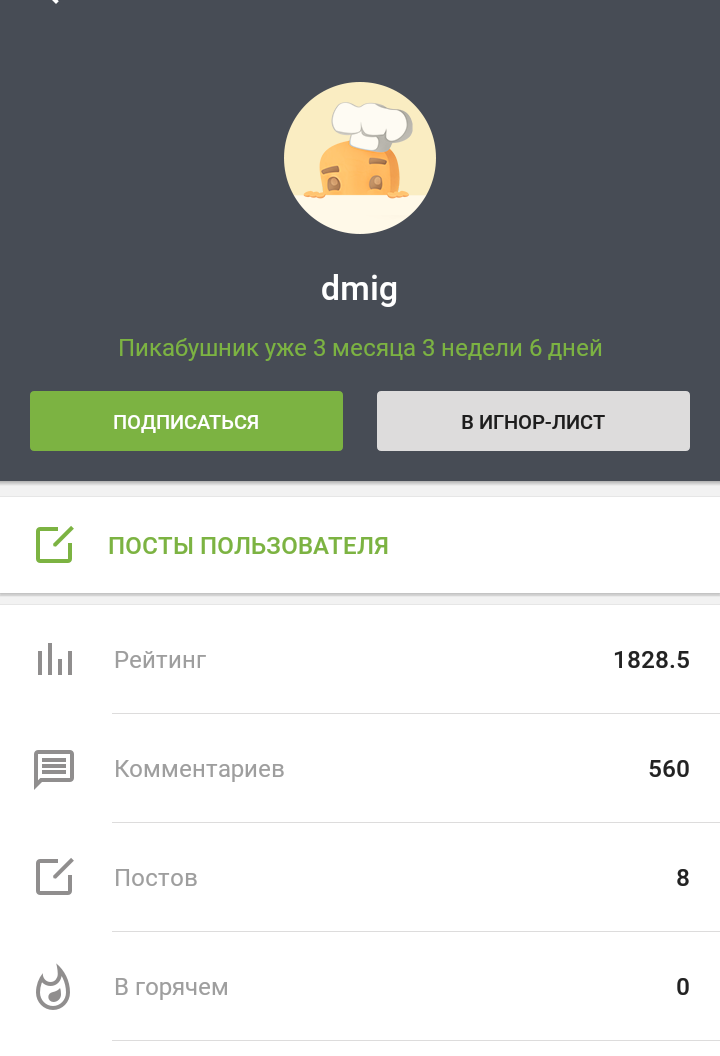Open Посты пользователя
This screenshot has width=720, height=1056.
click(248, 546)
